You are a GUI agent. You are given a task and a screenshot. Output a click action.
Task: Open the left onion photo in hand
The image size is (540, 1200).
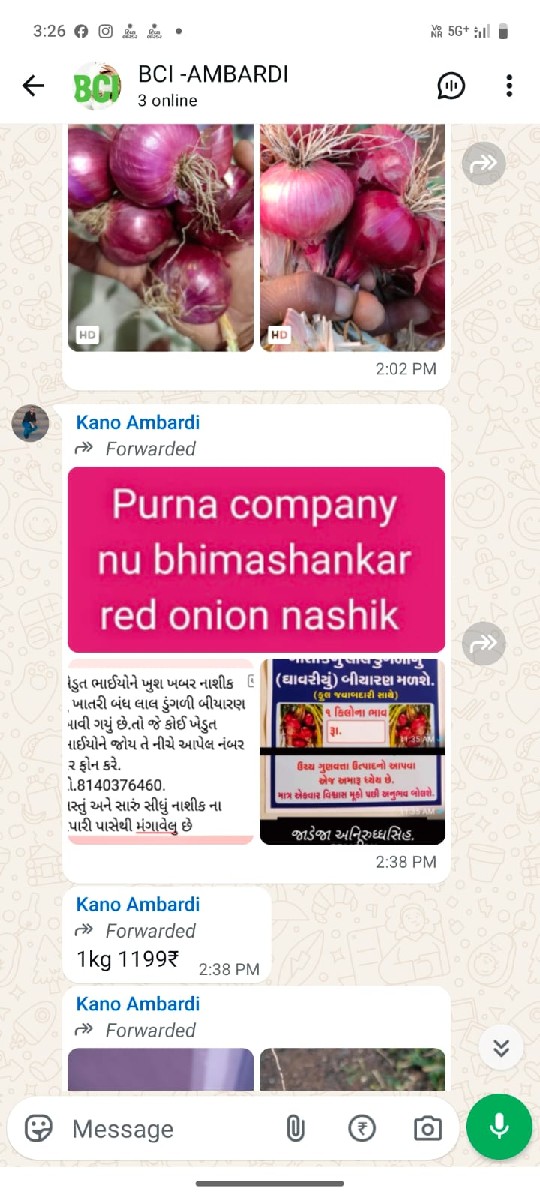click(161, 238)
